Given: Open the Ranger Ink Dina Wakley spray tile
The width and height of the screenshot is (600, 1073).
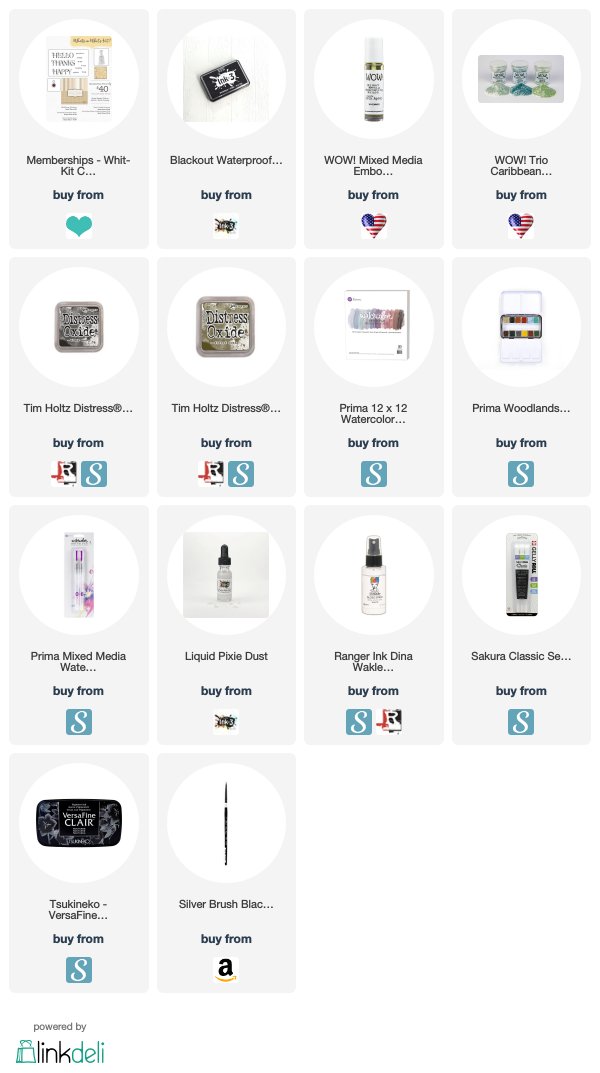Looking at the screenshot, I should pyautogui.click(x=374, y=575).
